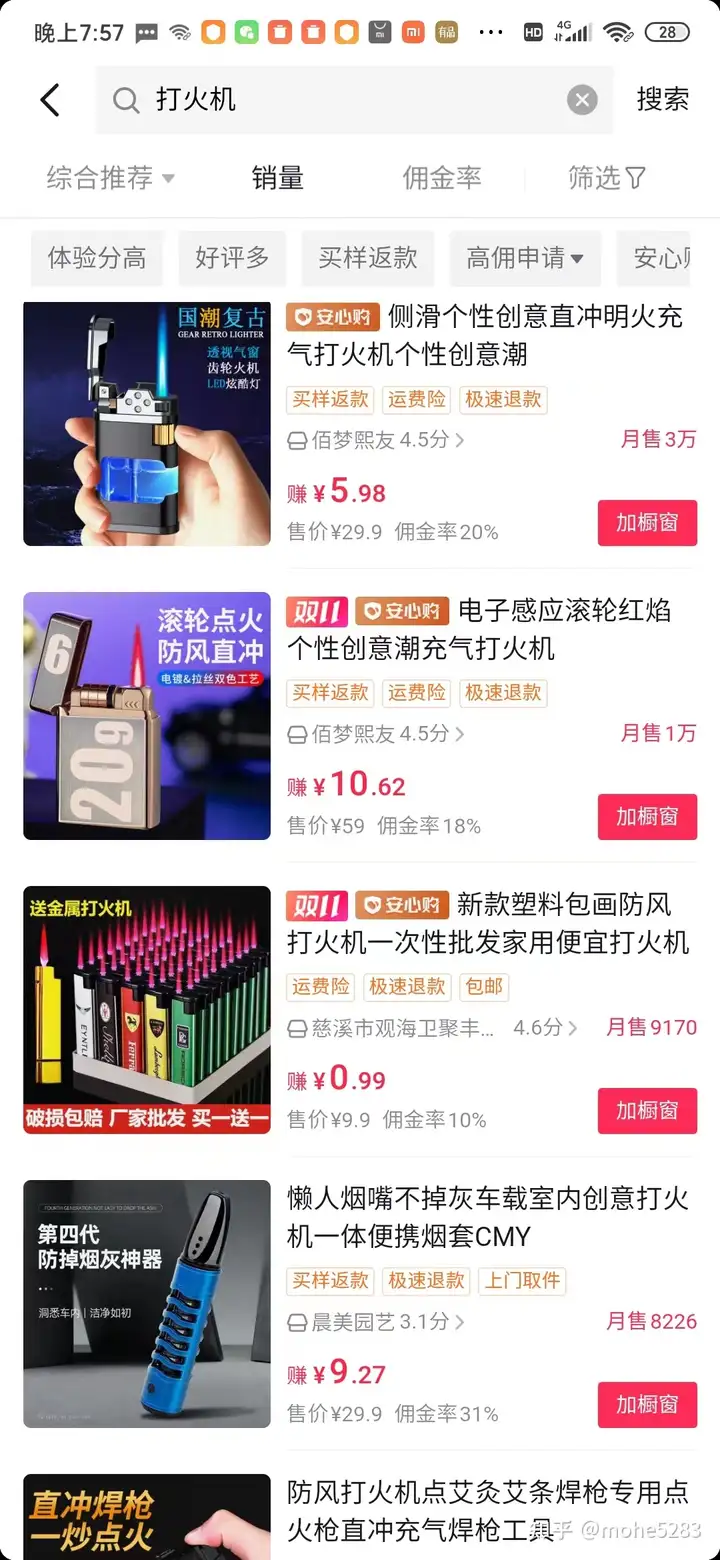Screen dimensions: 720x1560
Task: Add 电子感应滚轮红焰 lighter to 橱窗
Action: (647, 816)
